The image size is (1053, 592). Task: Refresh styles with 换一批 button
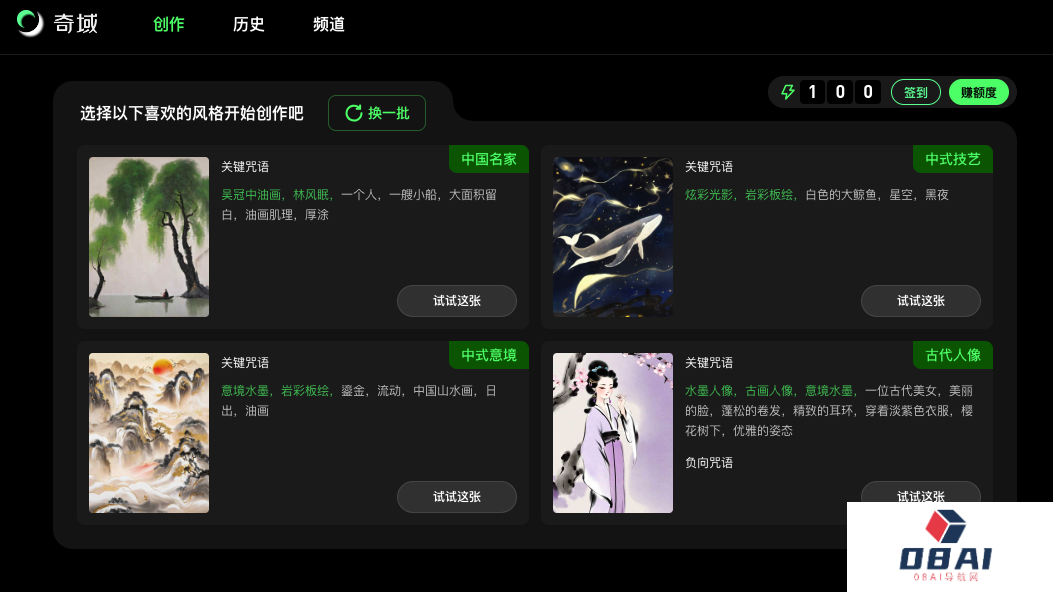pyautogui.click(x=377, y=113)
